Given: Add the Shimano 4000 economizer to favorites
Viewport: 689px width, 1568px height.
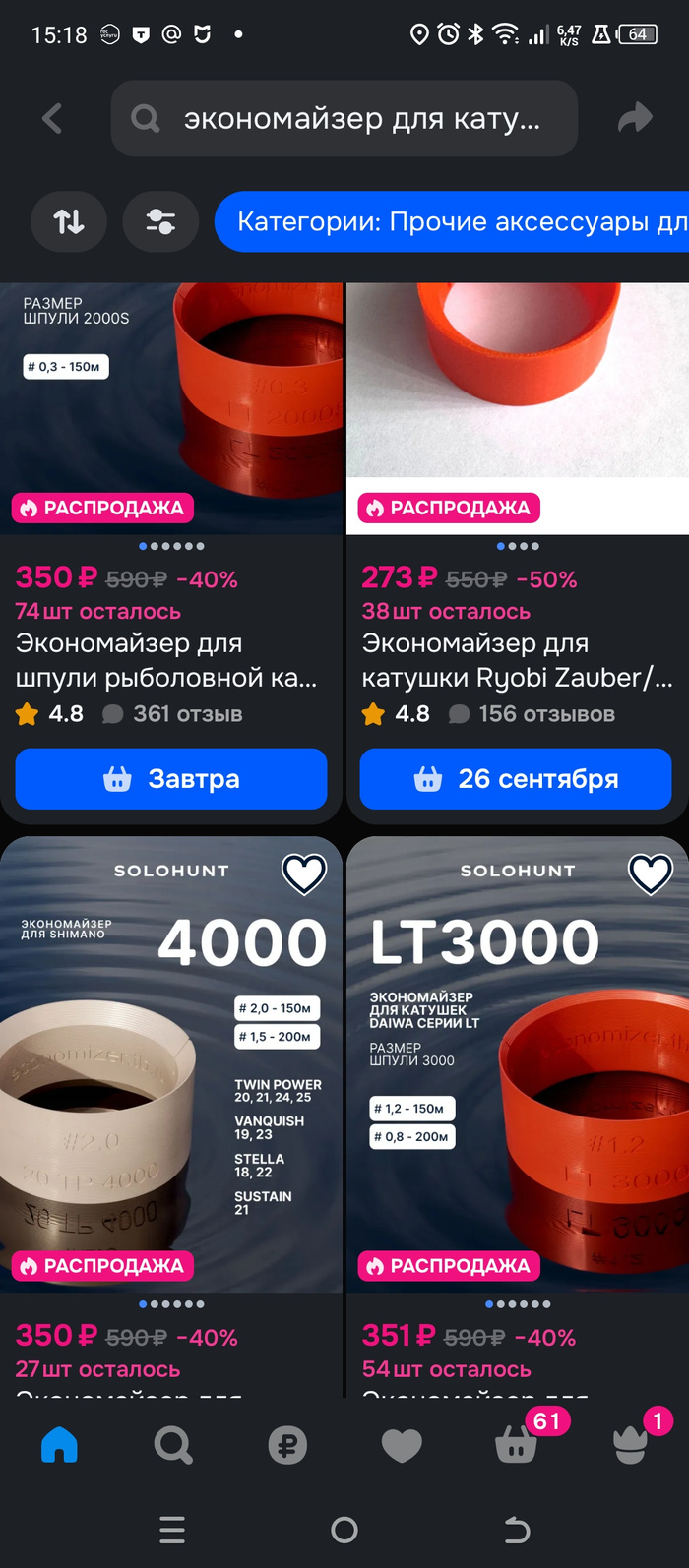Looking at the screenshot, I should pos(304,874).
